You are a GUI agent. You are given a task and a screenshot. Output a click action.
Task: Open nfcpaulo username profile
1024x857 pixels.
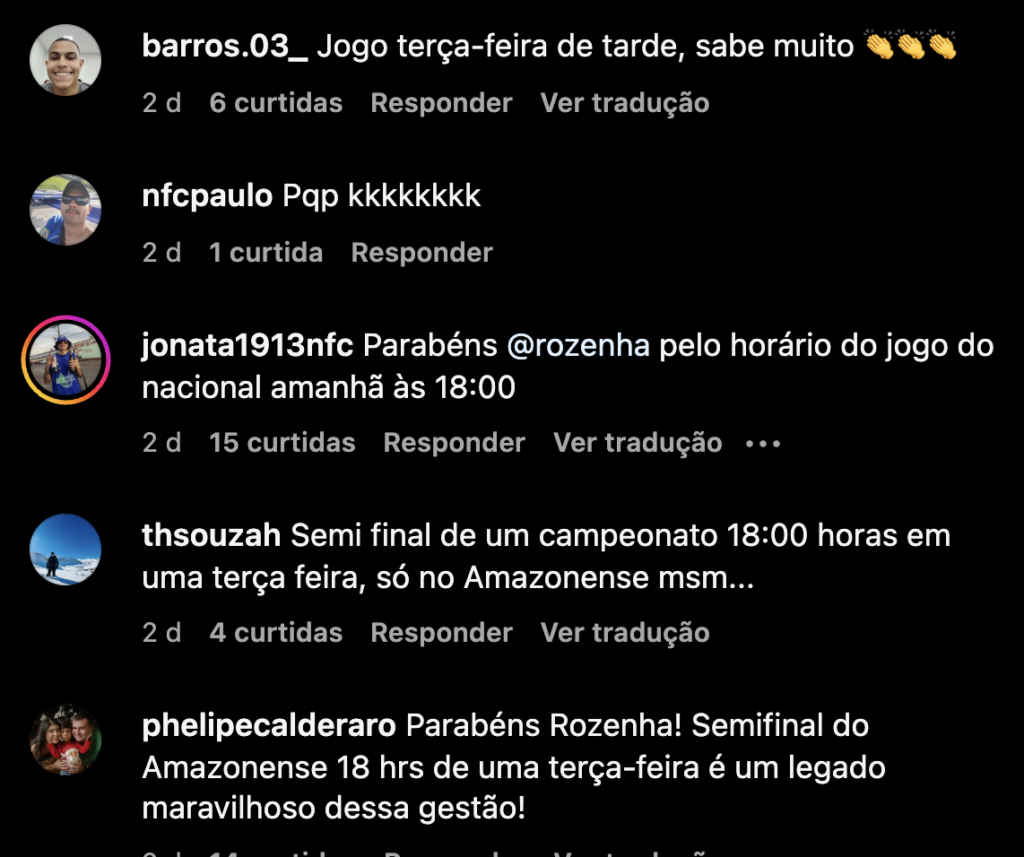click(208, 196)
